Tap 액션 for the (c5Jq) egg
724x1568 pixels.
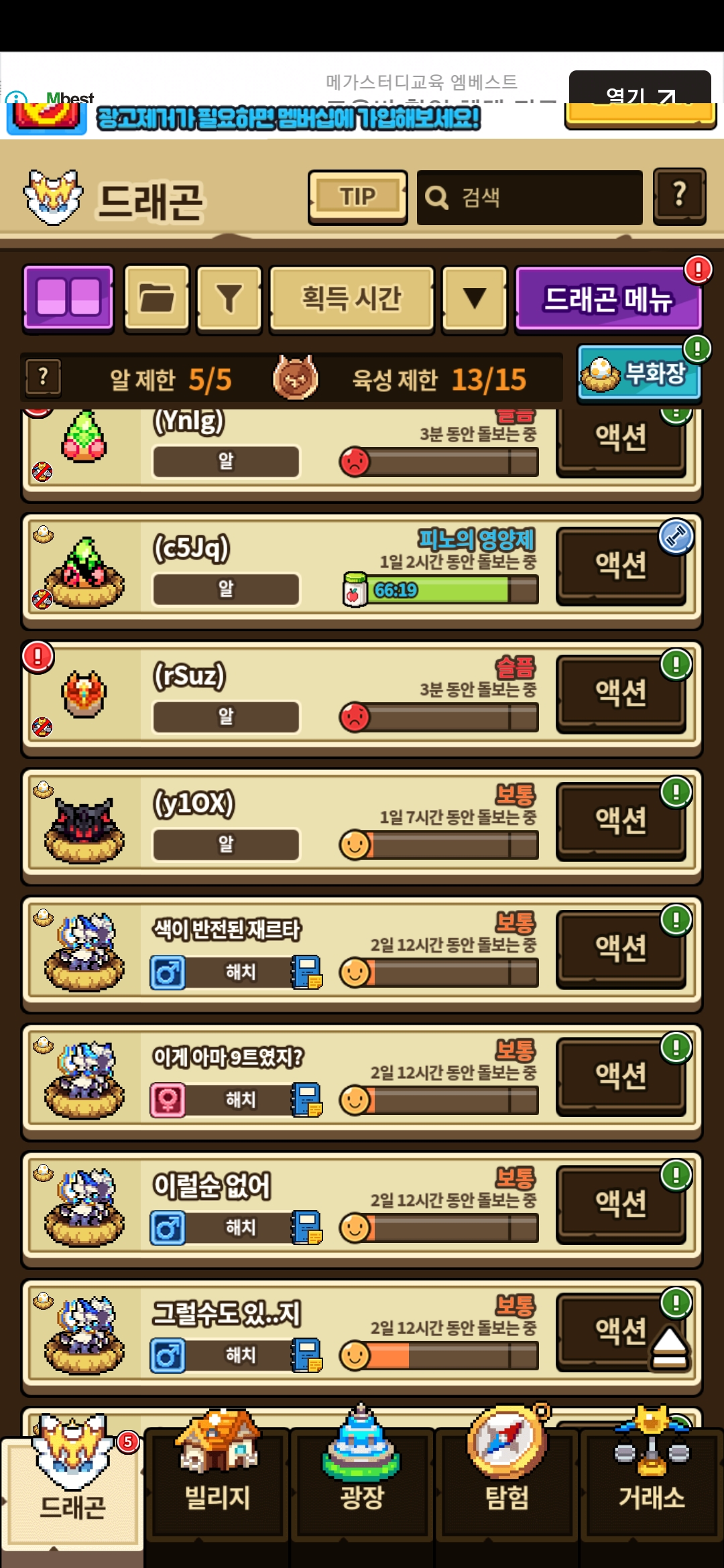[621, 566]
